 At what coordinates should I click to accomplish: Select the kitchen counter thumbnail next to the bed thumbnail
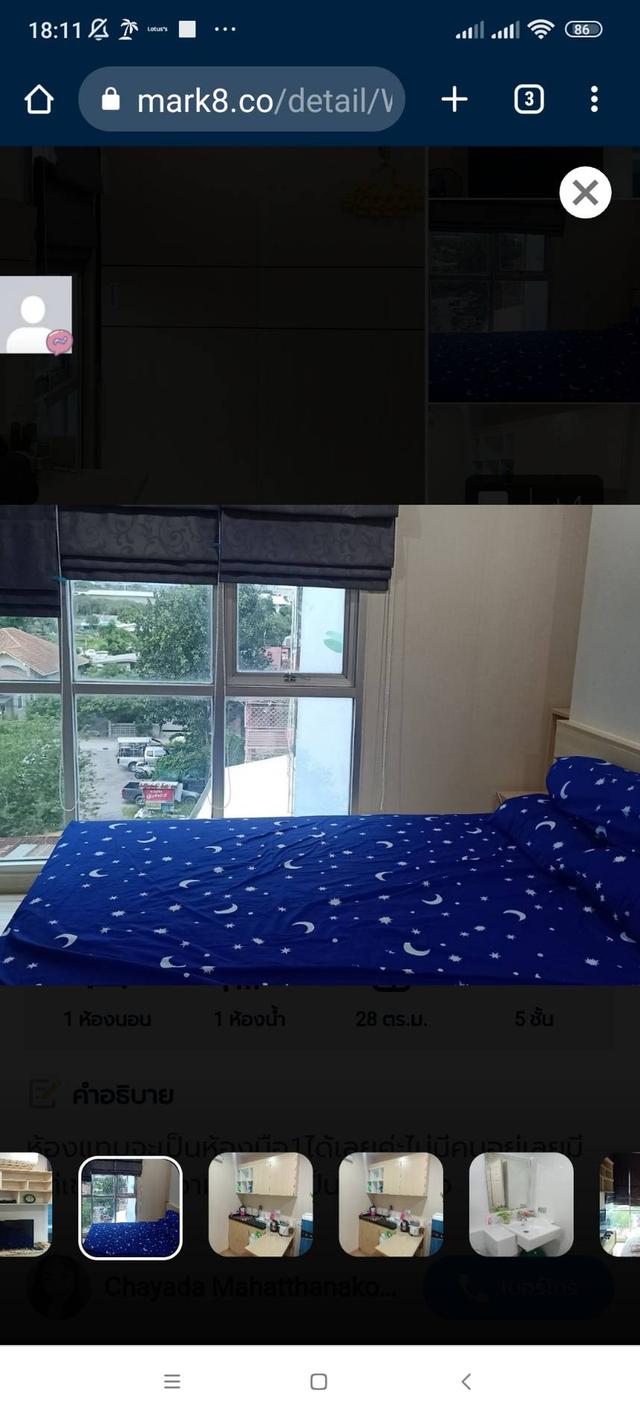(x=260, y=1204)
